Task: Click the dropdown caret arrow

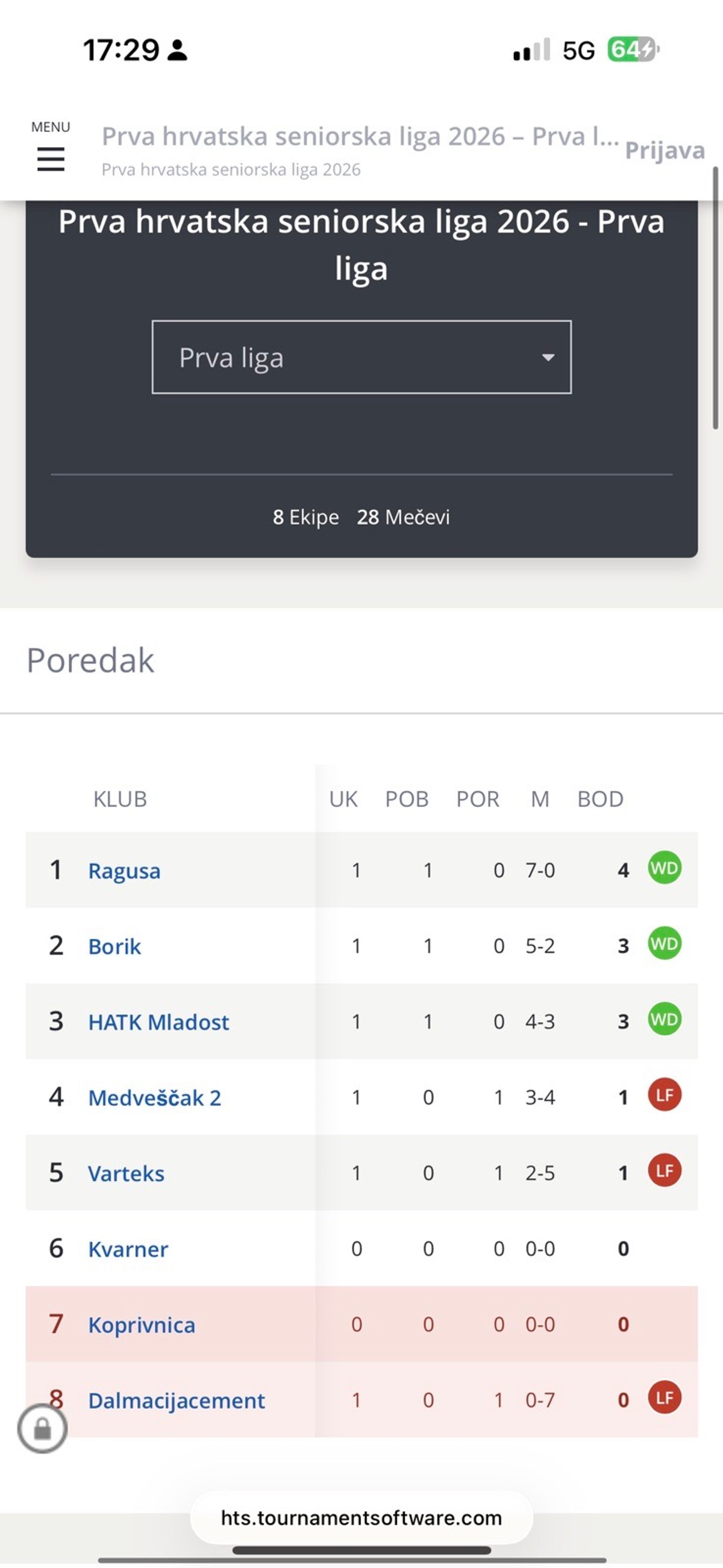Action: click(547, 357)
